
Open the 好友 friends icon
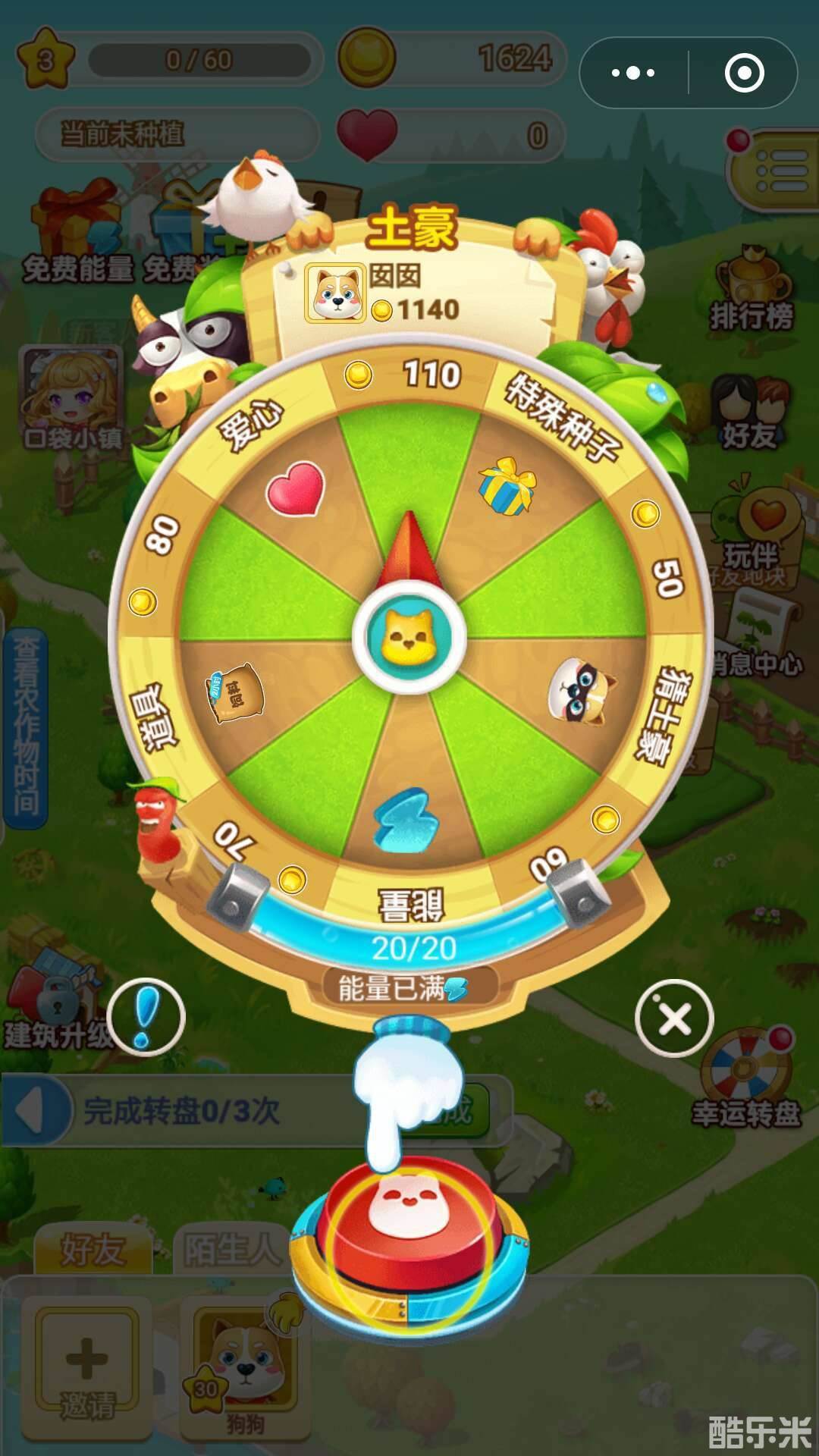click(751, 409)
